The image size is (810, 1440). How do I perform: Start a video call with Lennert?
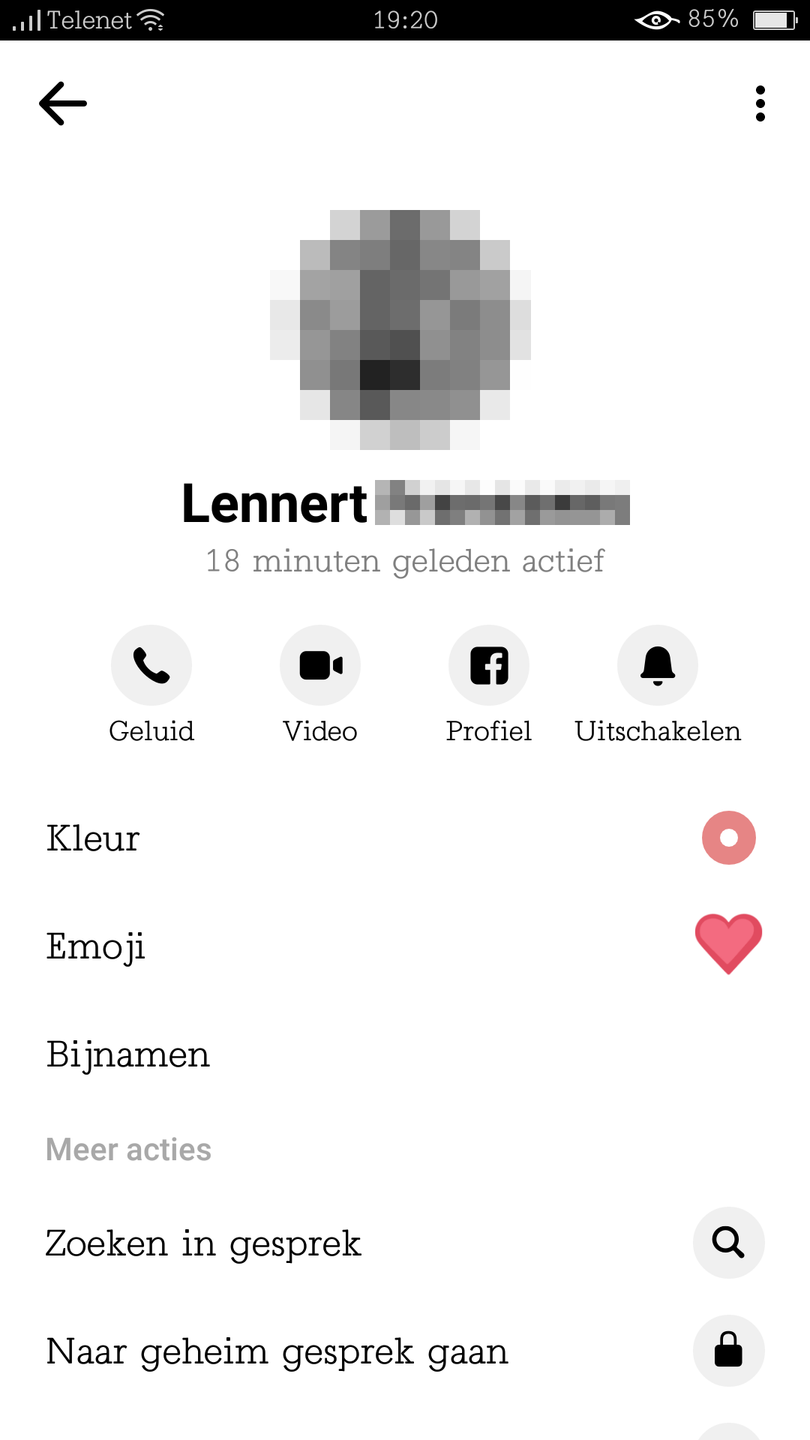(x=320, y=665)
